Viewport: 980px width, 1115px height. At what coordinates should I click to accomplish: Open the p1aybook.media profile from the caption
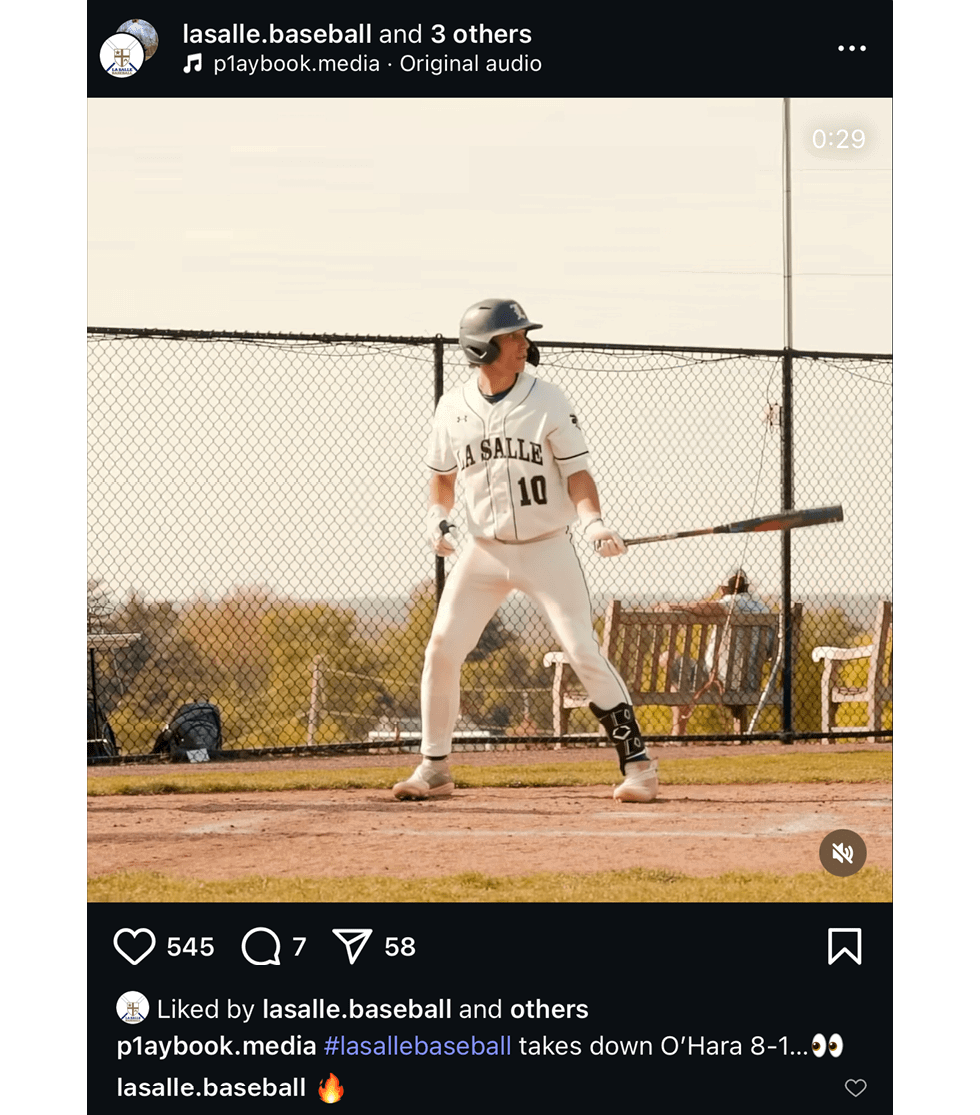(x=216, y=1046)
